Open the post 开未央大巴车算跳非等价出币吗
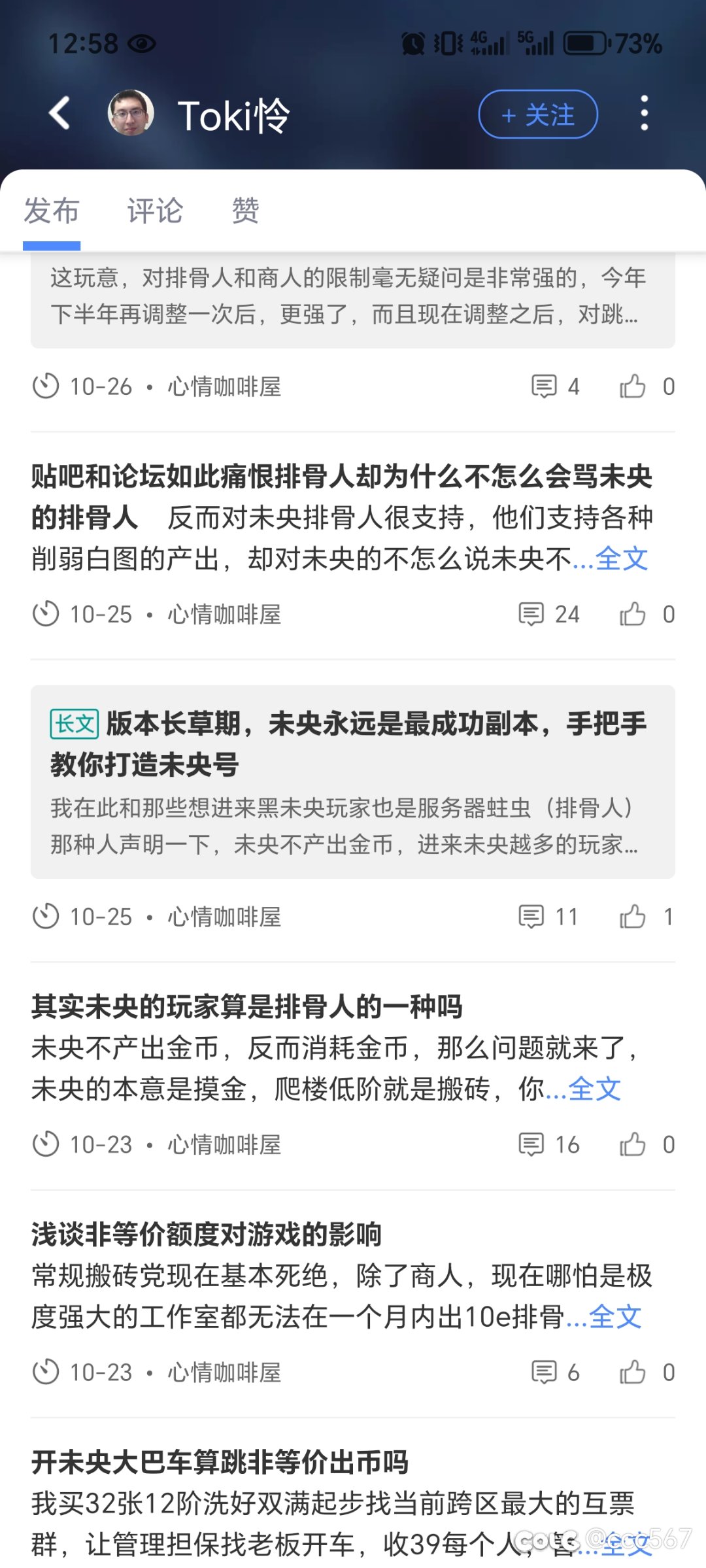Viewport: 706px width, 1568px height. (220, 1462)
